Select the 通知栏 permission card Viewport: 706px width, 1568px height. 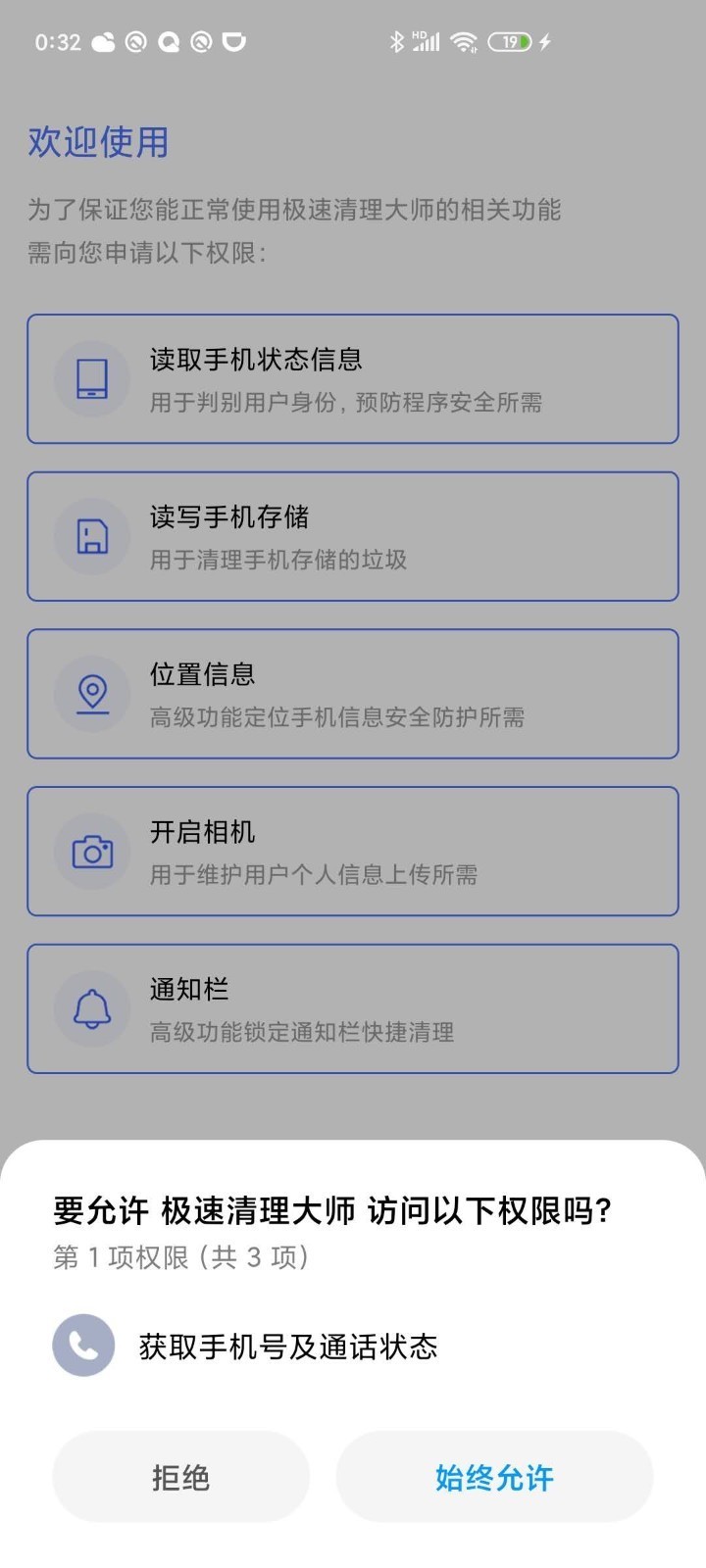353,1008
